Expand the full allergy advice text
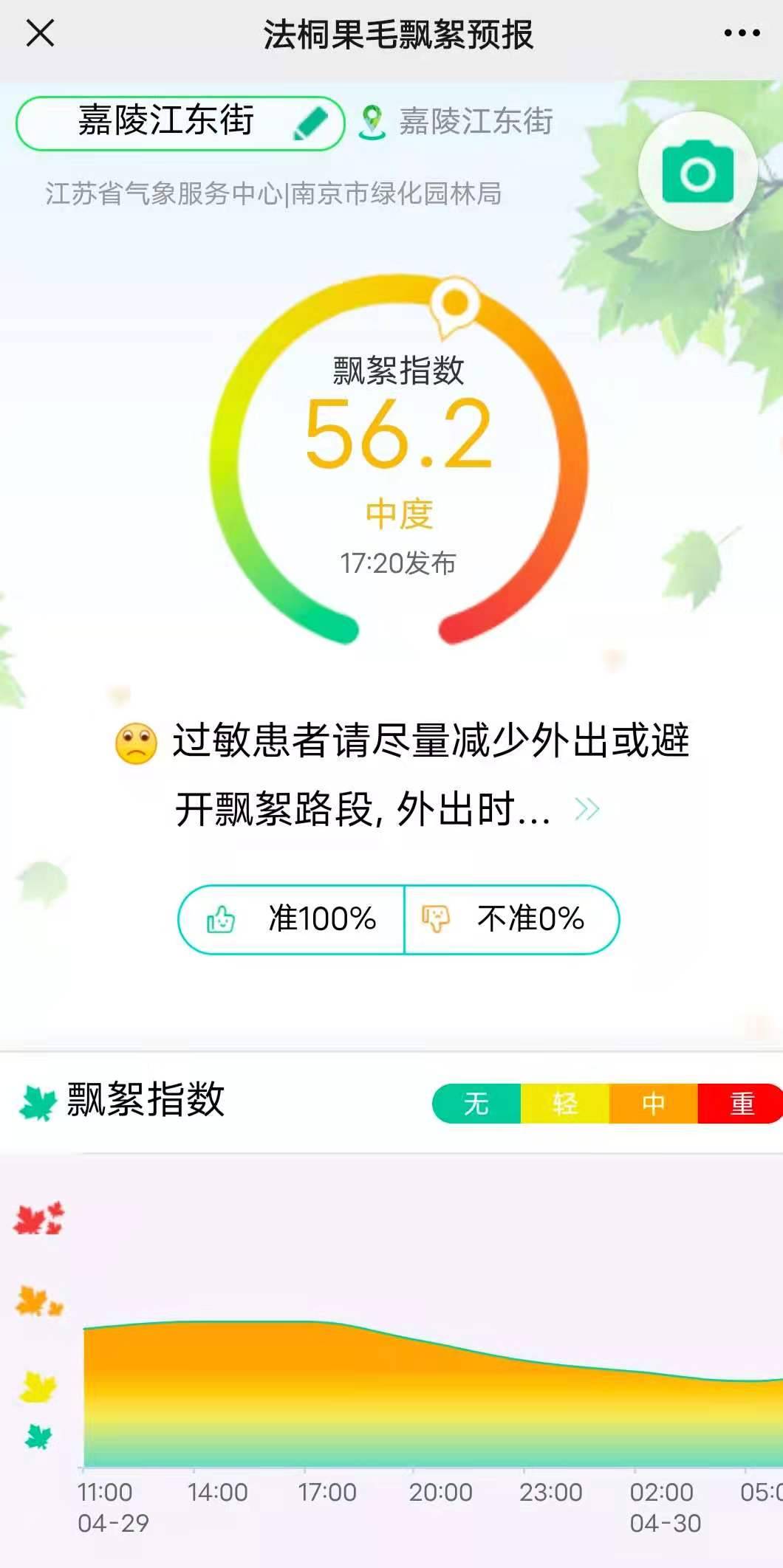Viewport: 783px width, 1568px height. [587, 810]
